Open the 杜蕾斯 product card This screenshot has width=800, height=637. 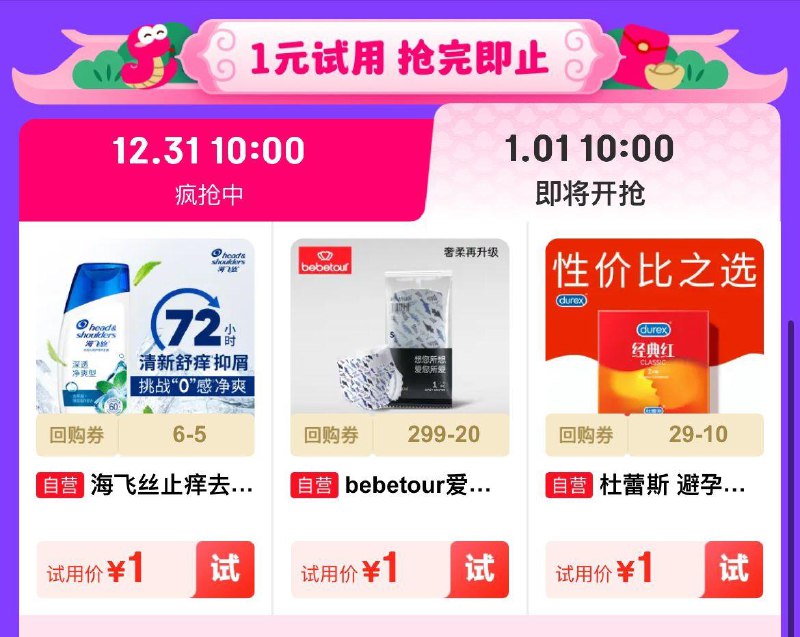pos(654,330)
